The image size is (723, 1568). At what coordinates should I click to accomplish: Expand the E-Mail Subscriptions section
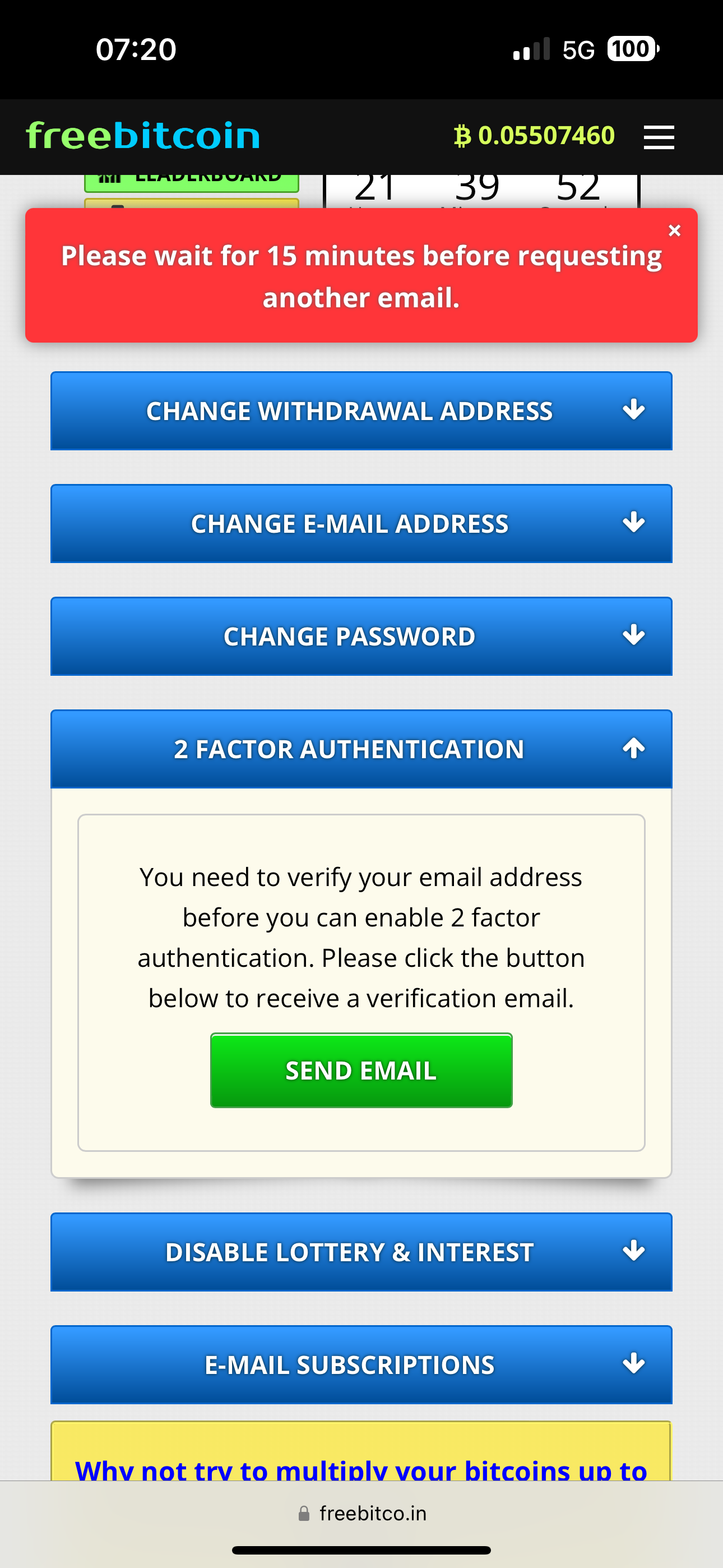pyautogui.click(x=361, y=1364)
